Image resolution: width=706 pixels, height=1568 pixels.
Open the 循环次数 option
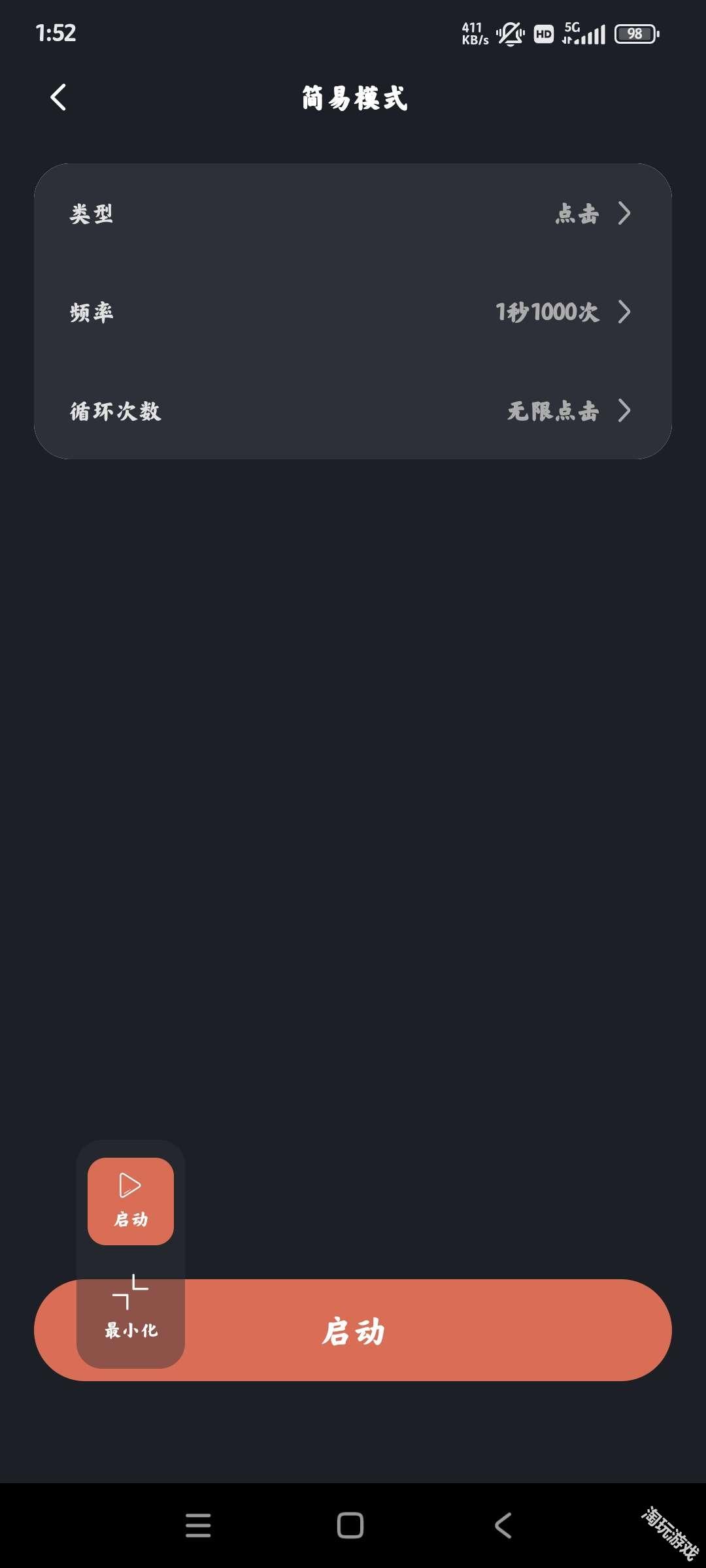[x=353, y=411]
